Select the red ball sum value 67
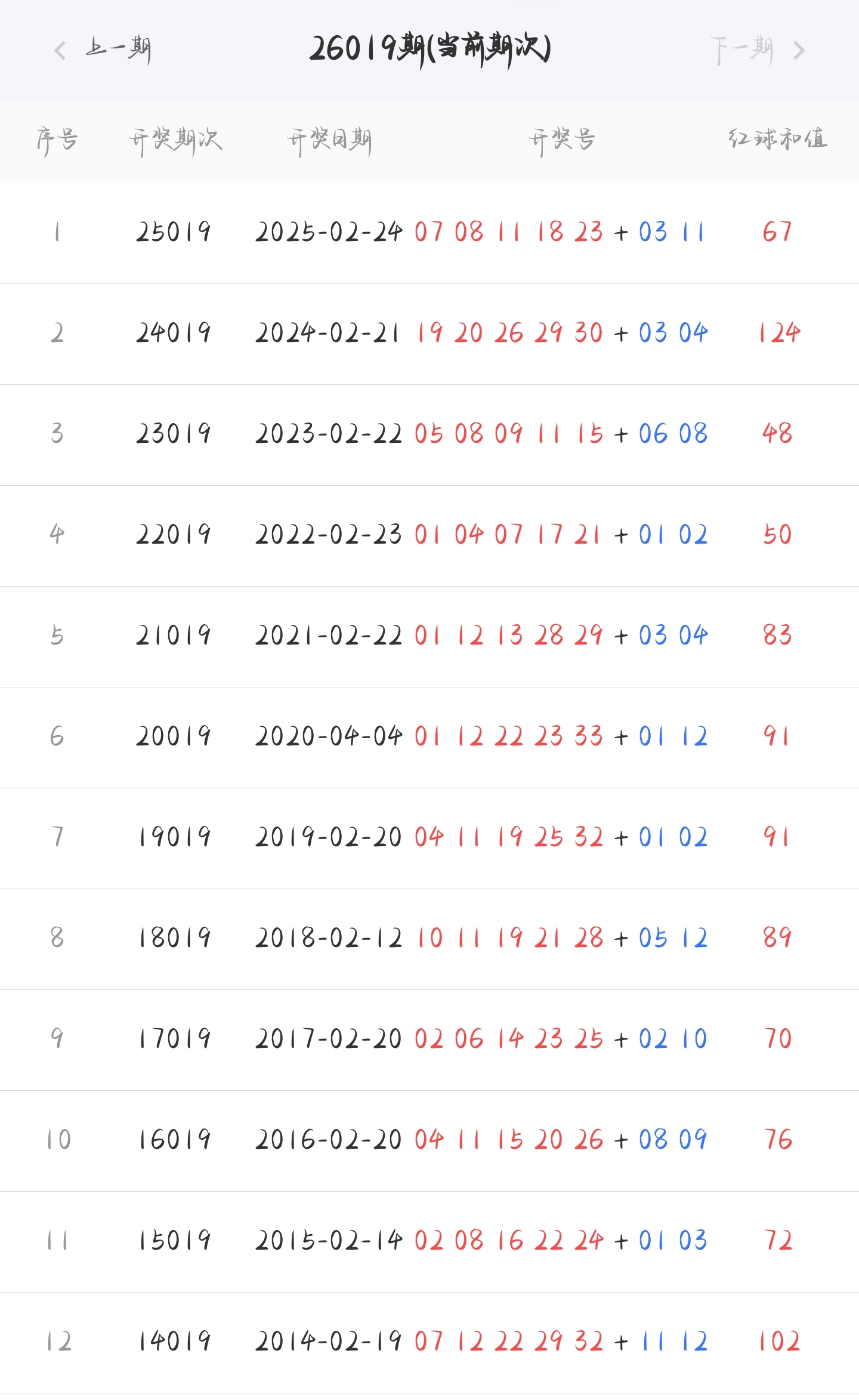This screenshot has width=859, height=1400. [777, 234]
